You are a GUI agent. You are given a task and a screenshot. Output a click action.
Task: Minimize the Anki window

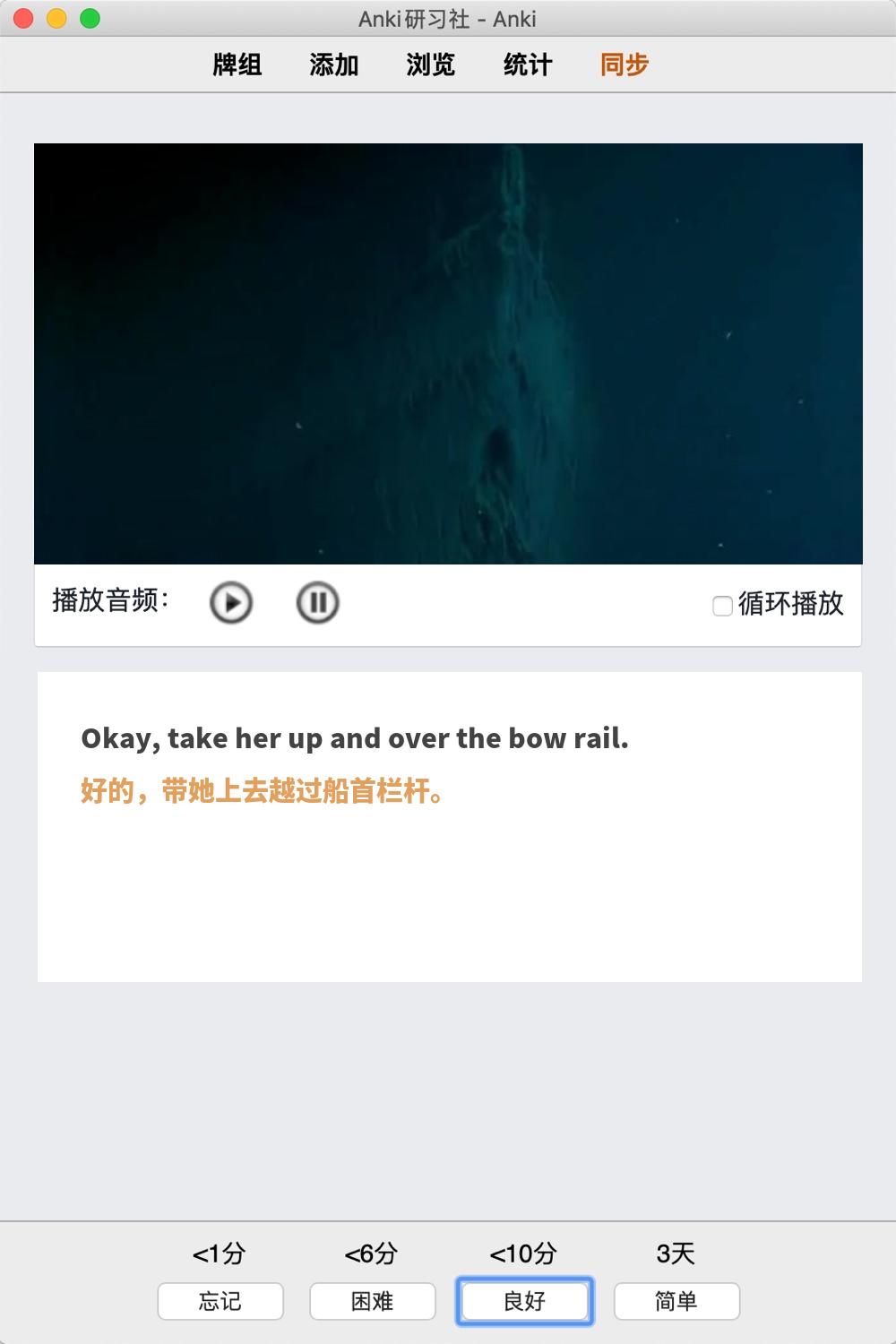tap(56, 18)
